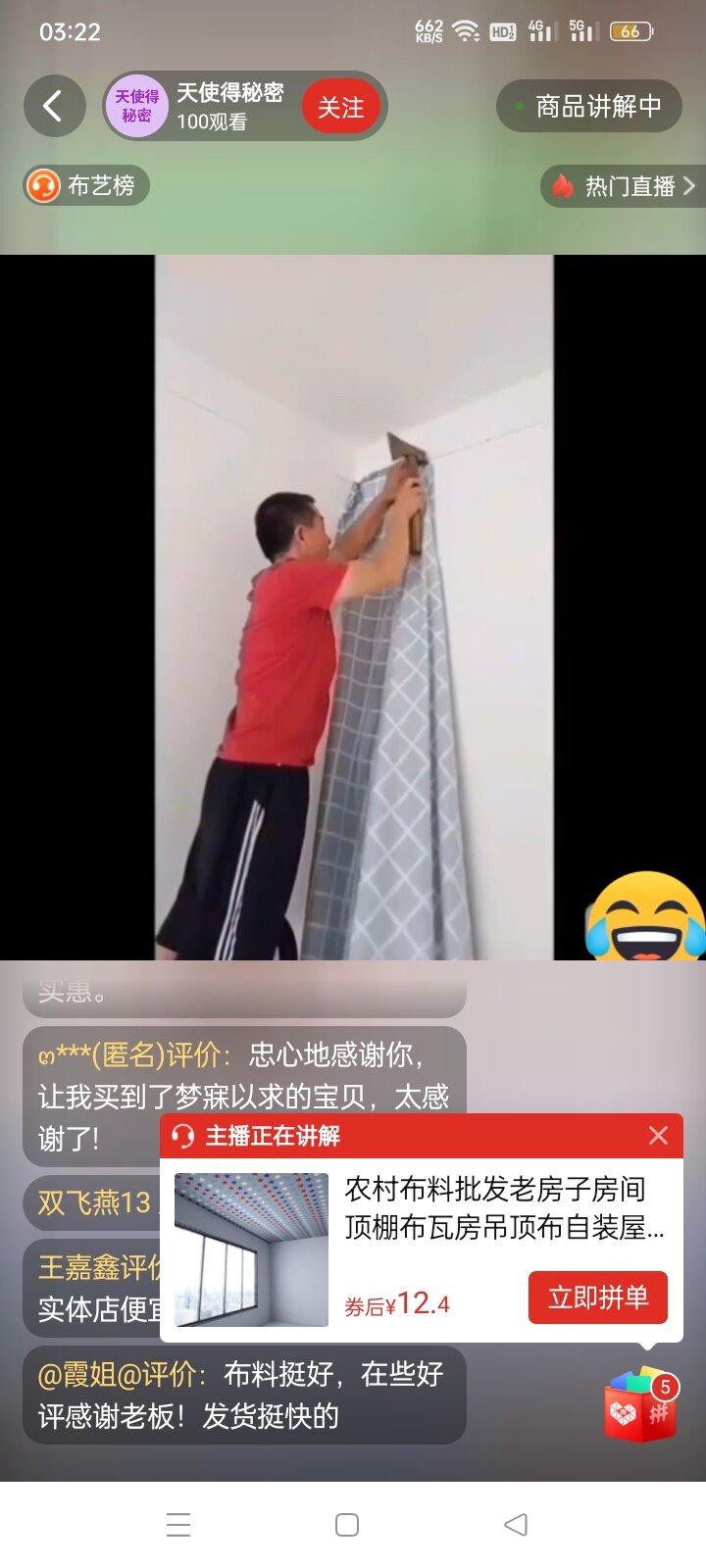Open the 布艺榜 ranking chip
Image resolution: width=706 pixels, height=1568 pixels.
tap(86, 185)
